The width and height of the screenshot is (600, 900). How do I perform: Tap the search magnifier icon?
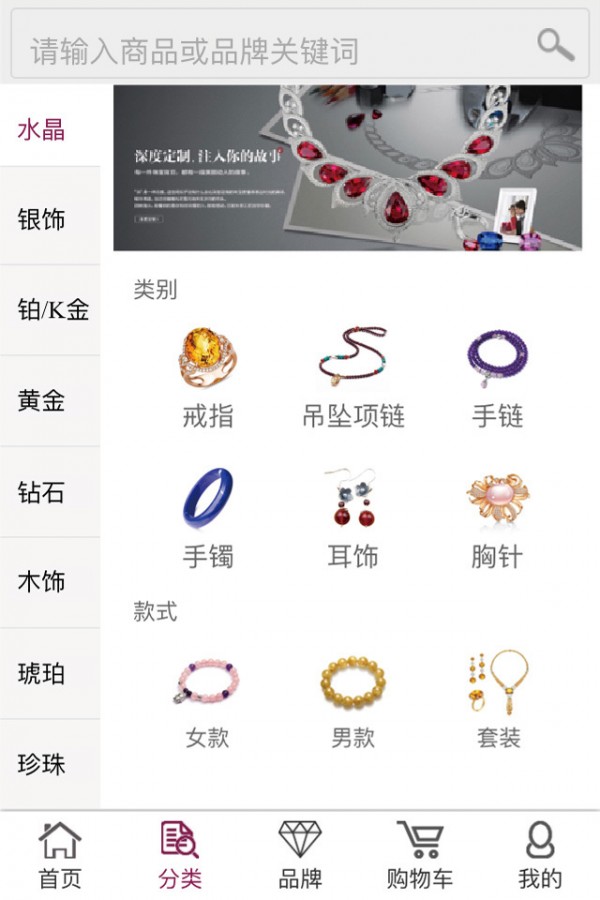tap(555, 45)
